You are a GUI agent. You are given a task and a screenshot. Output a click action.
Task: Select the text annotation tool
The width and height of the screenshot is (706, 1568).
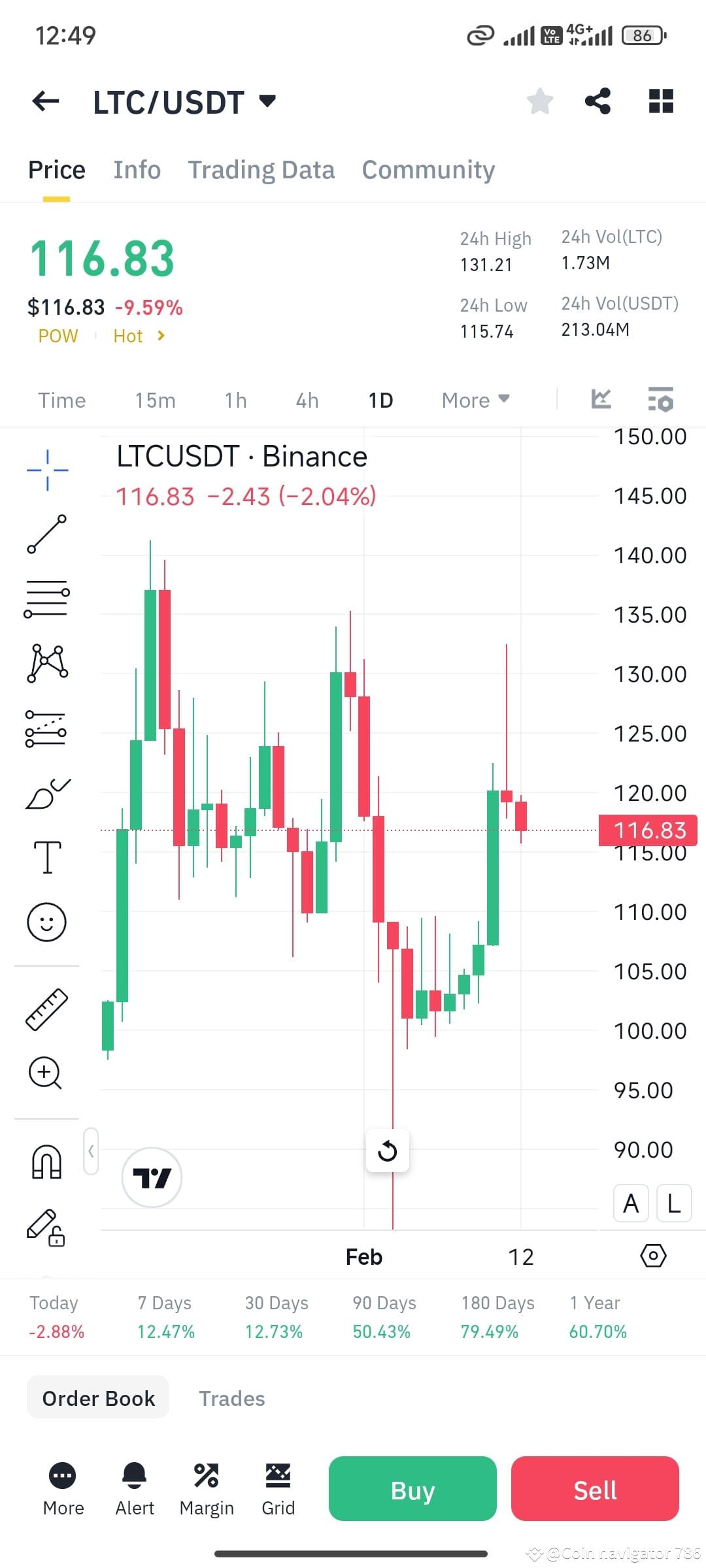point(47,856)
